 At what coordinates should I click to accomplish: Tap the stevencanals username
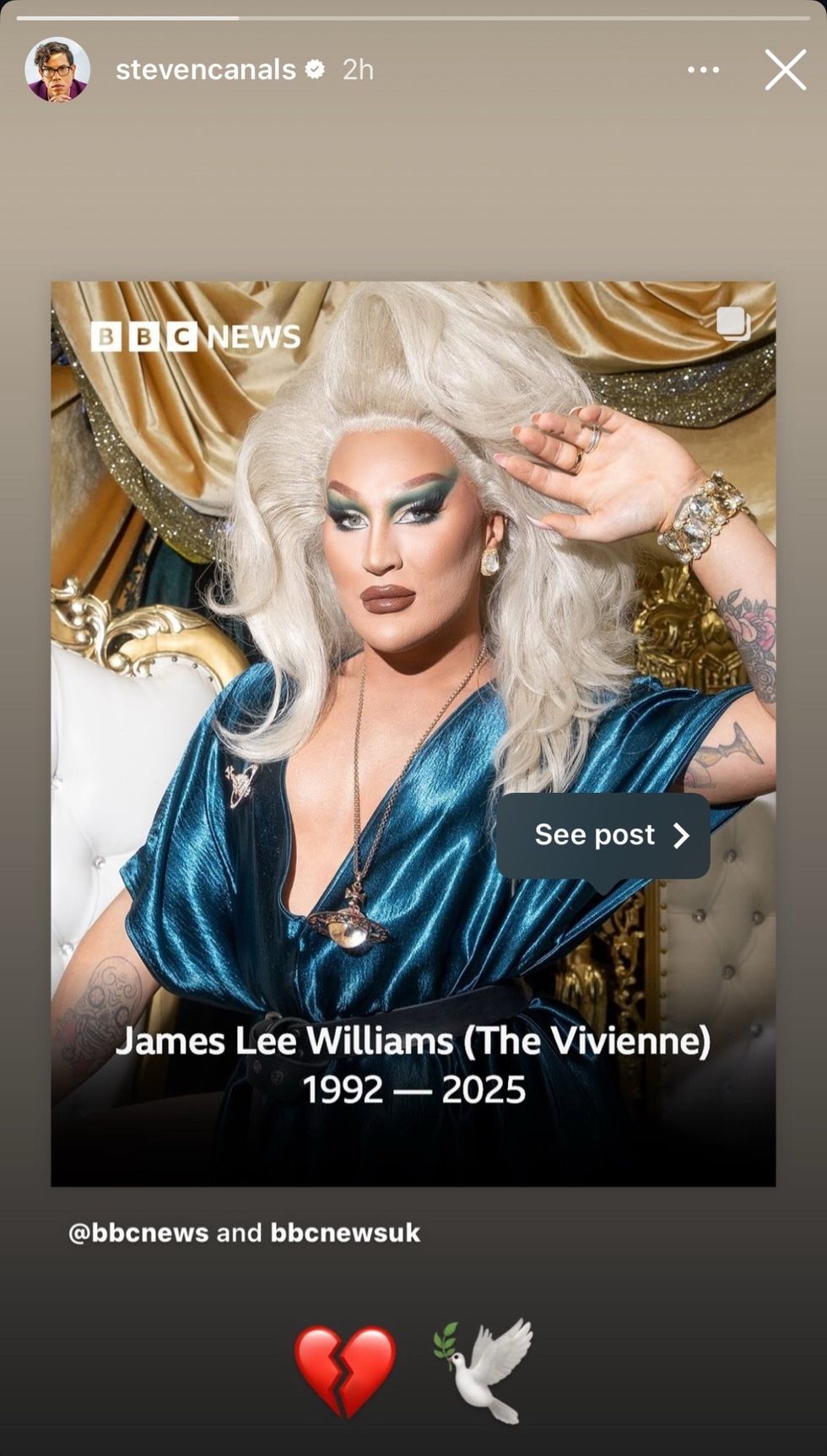click(205, 70)
